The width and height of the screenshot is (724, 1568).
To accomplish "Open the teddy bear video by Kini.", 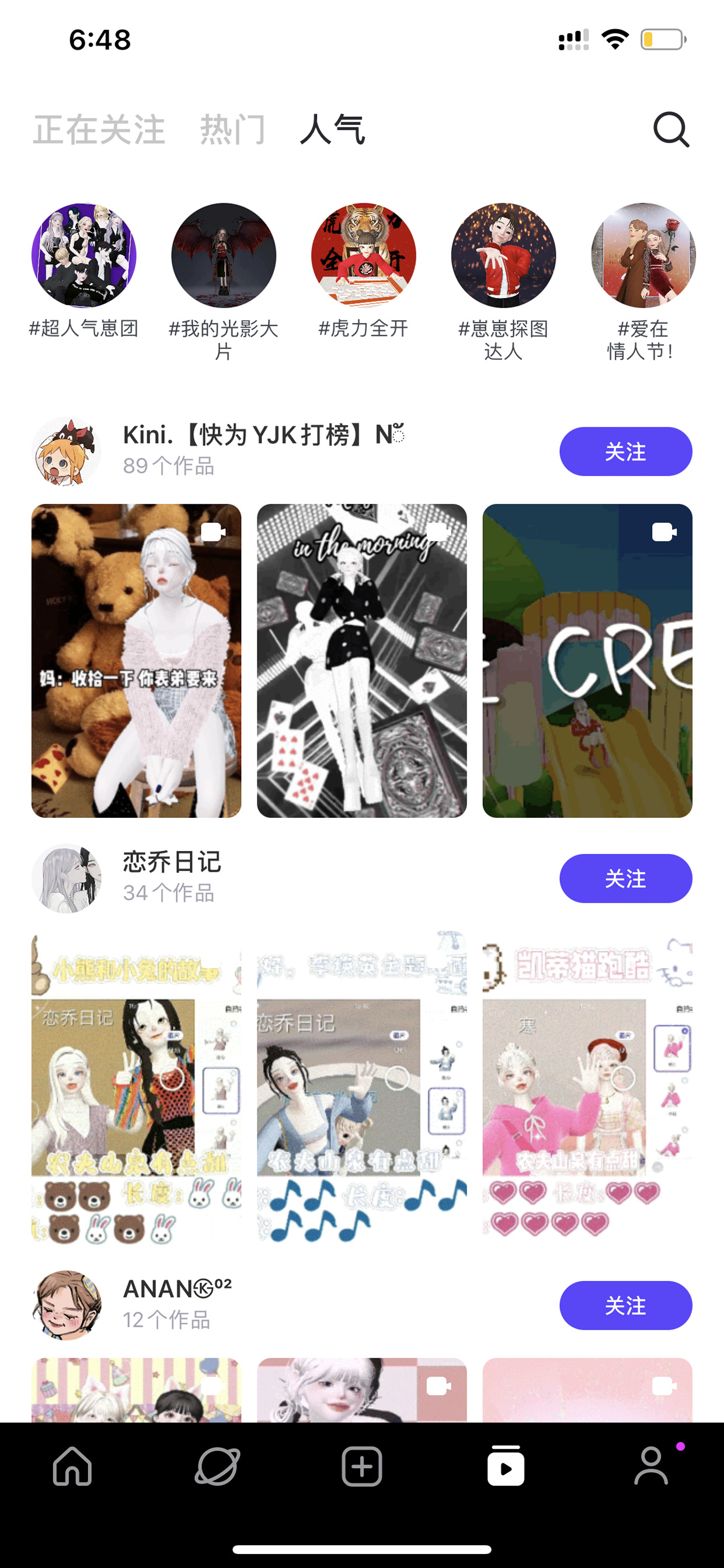I will [x=136, y=660].
